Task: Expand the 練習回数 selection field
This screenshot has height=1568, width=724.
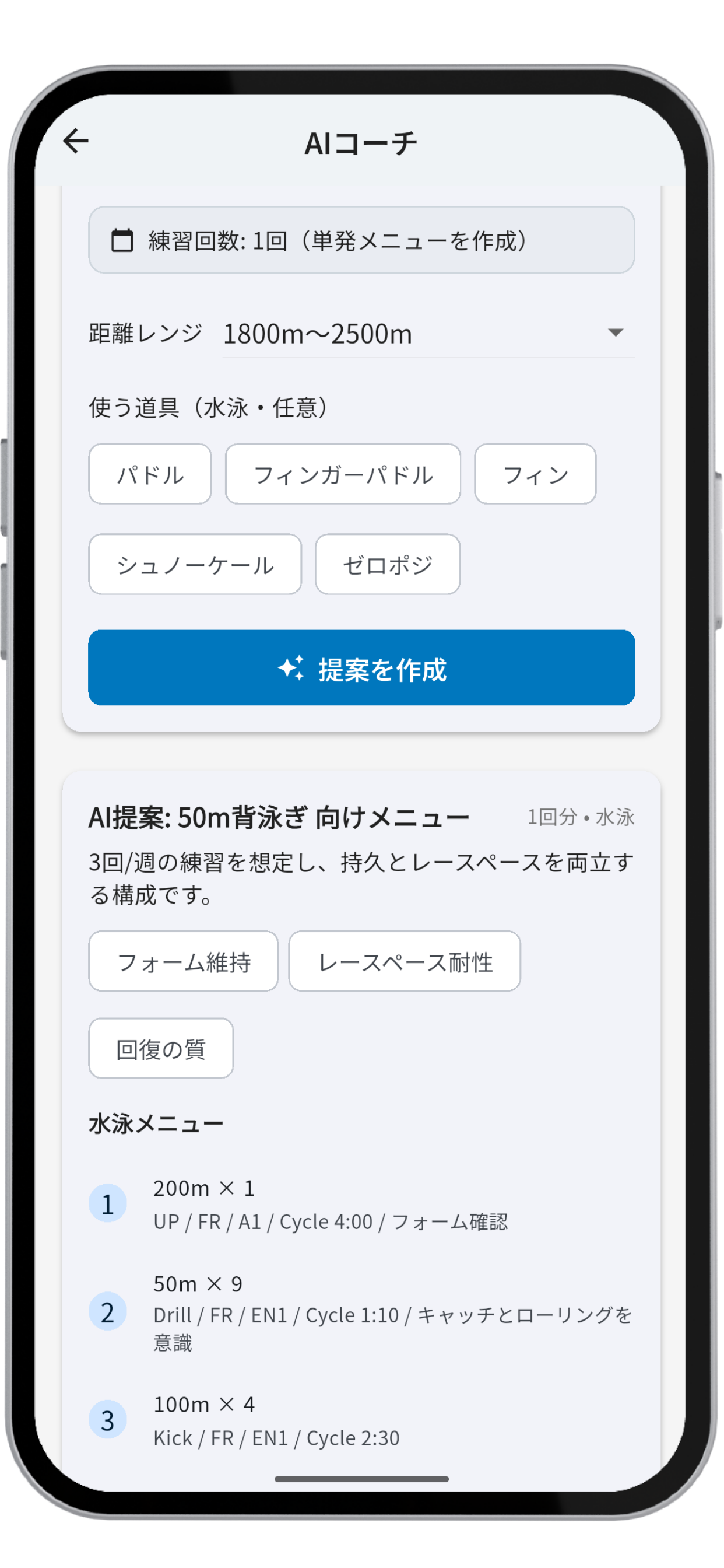Action: pyautogui.click(x=361, y=239)
